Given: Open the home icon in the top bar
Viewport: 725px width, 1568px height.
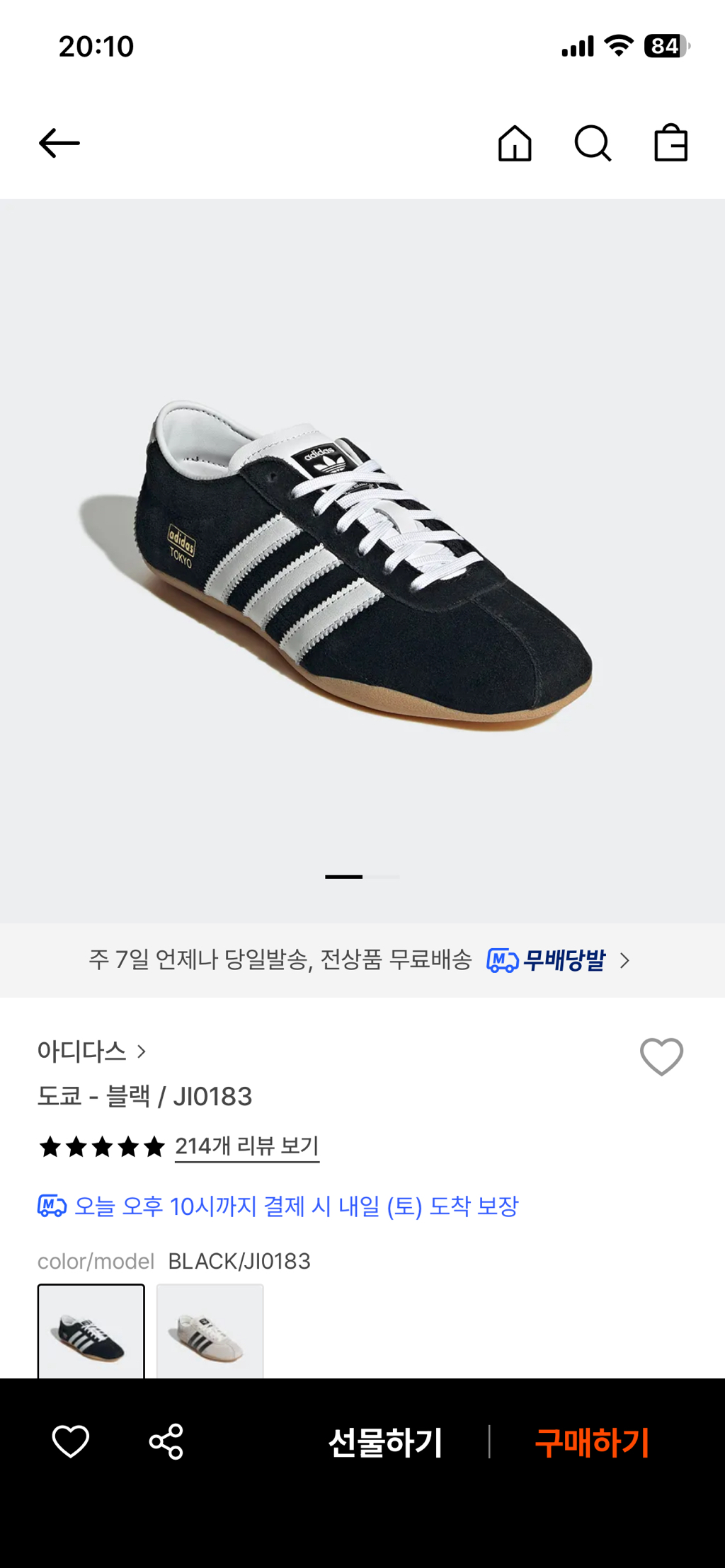Looking at the screenshot, I should pos(515,144).
